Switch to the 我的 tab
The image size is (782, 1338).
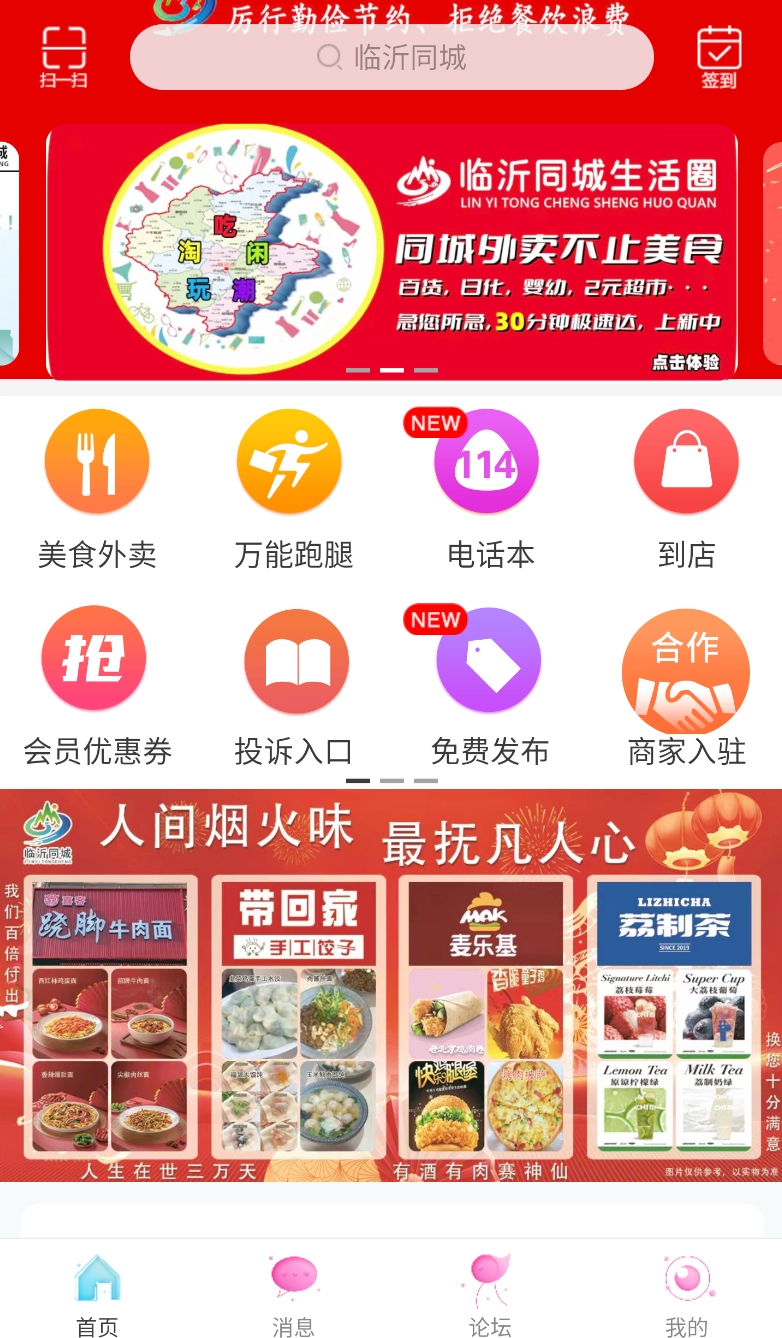tap(686, 1295)
